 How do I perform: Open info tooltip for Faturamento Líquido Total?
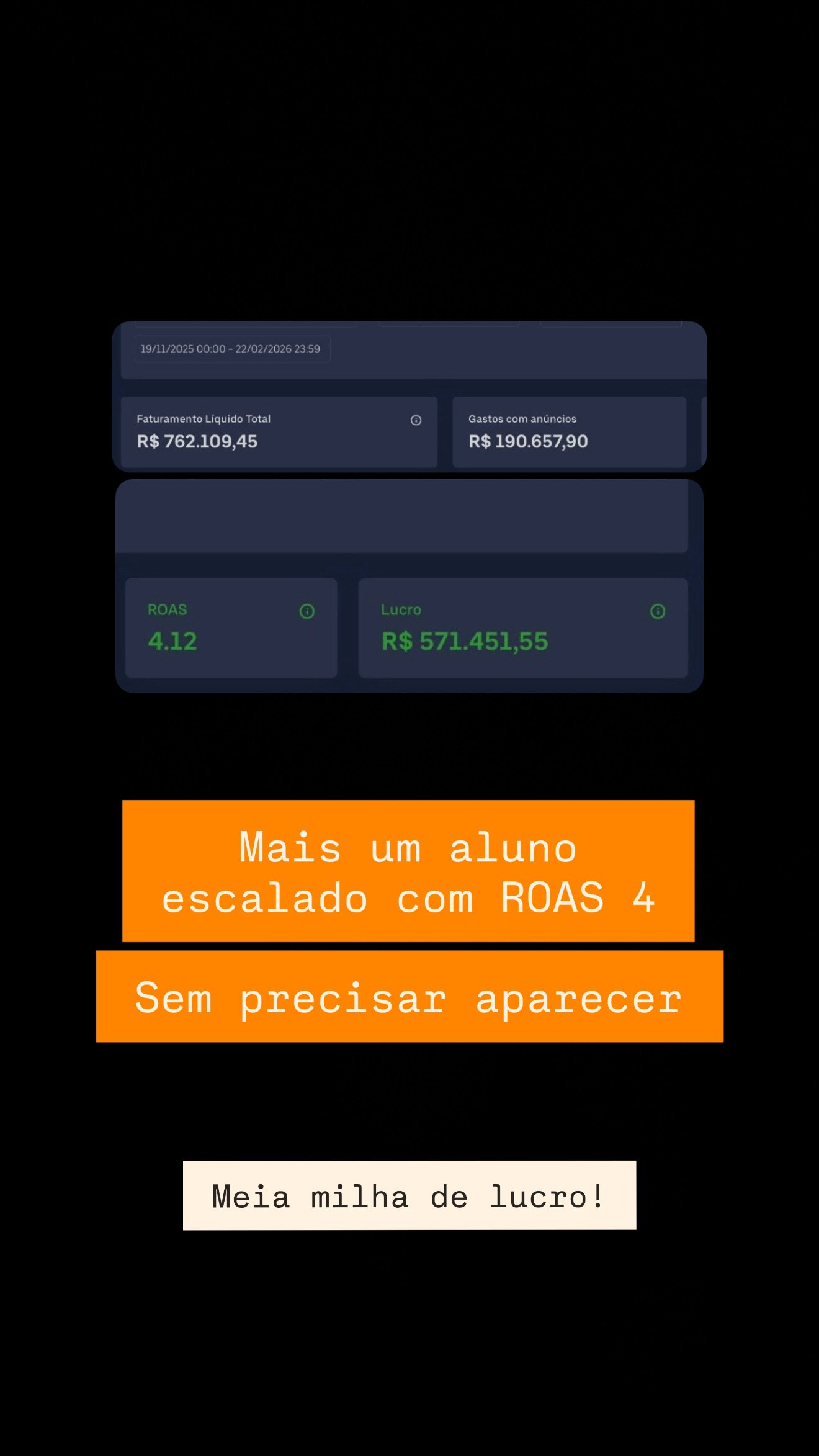click(x=415, y=420)
